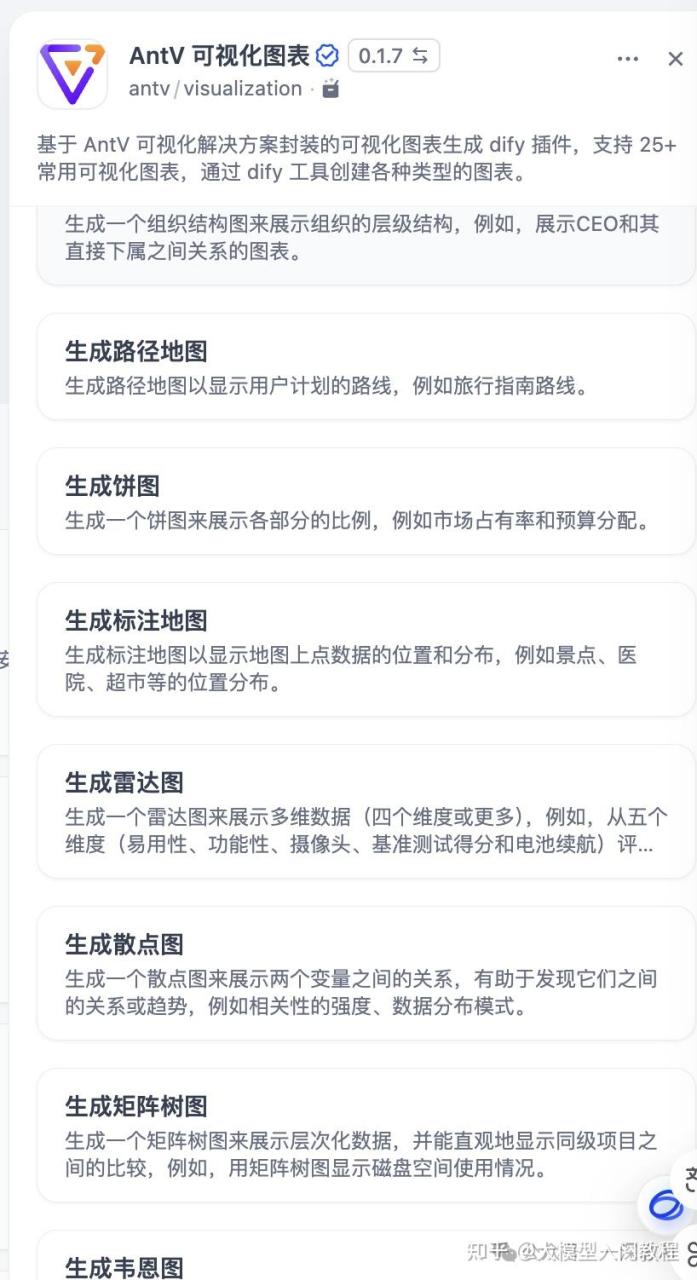Select the 生成标注地图 tool card

tap(366, 649)
